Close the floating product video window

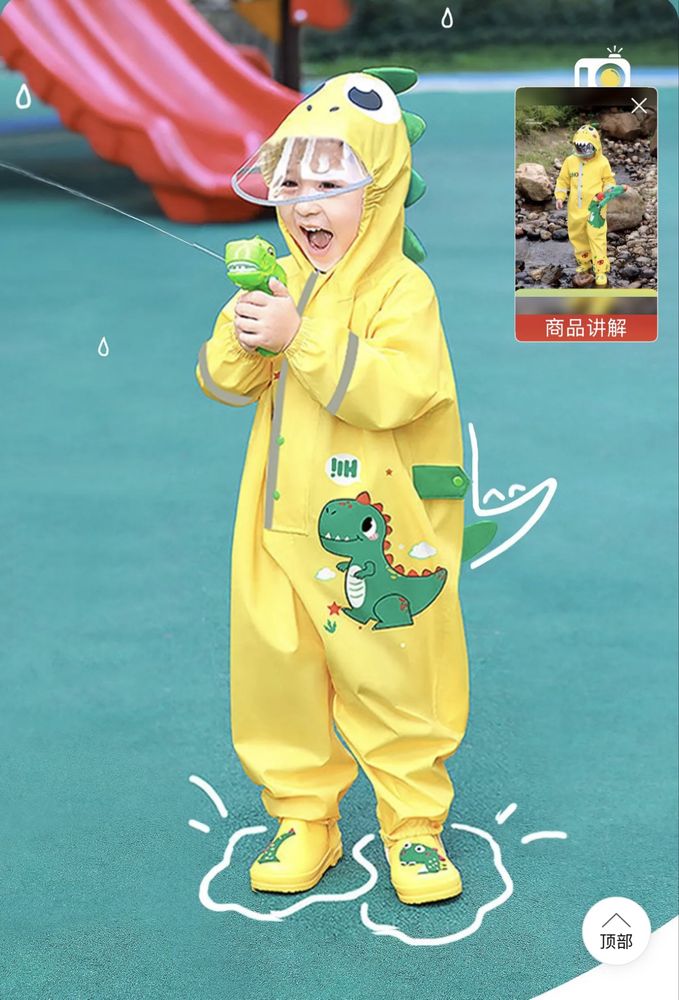[x=639, y=105]
